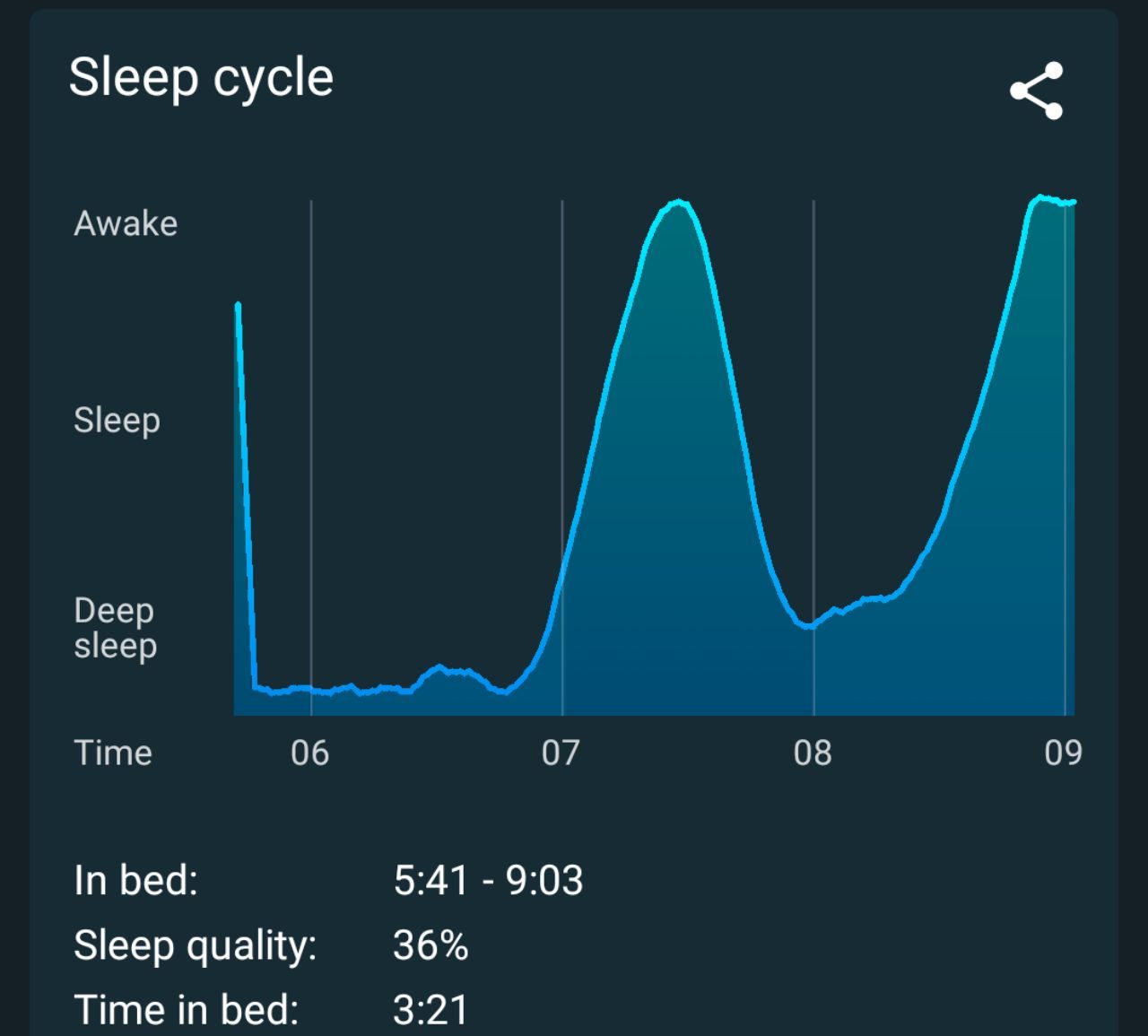
Task: Share the sleep cycle graph
Action: tap(1037, 91)
